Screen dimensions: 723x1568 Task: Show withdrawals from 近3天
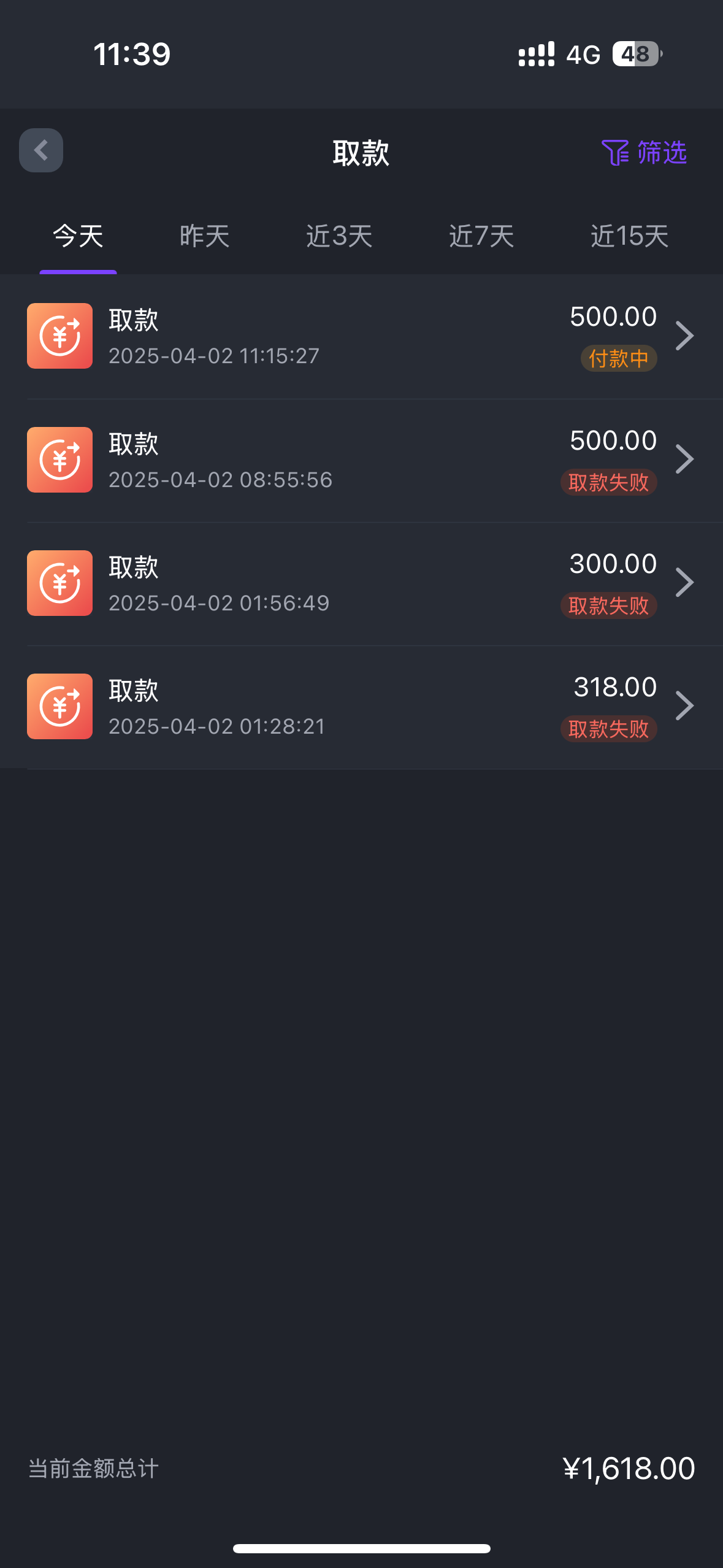(x=339, y=236)
